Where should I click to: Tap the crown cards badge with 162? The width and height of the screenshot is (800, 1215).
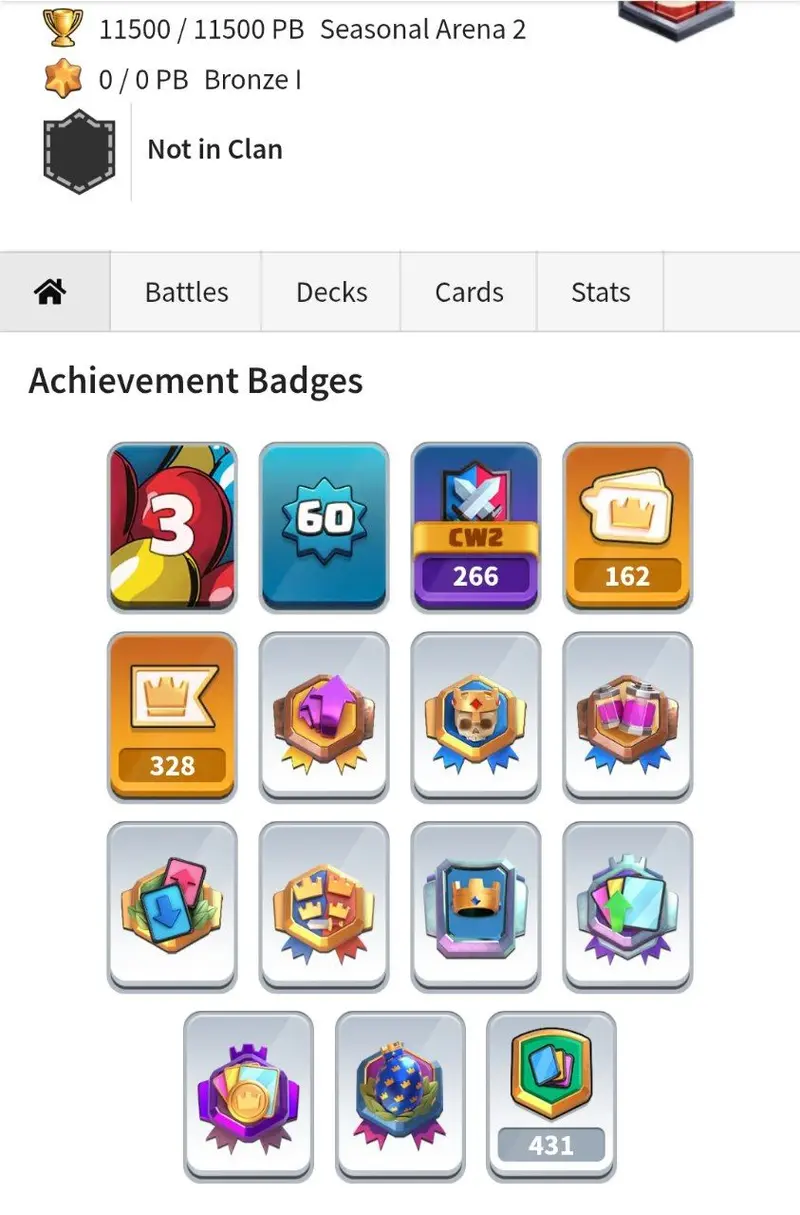tap(627, 527)
